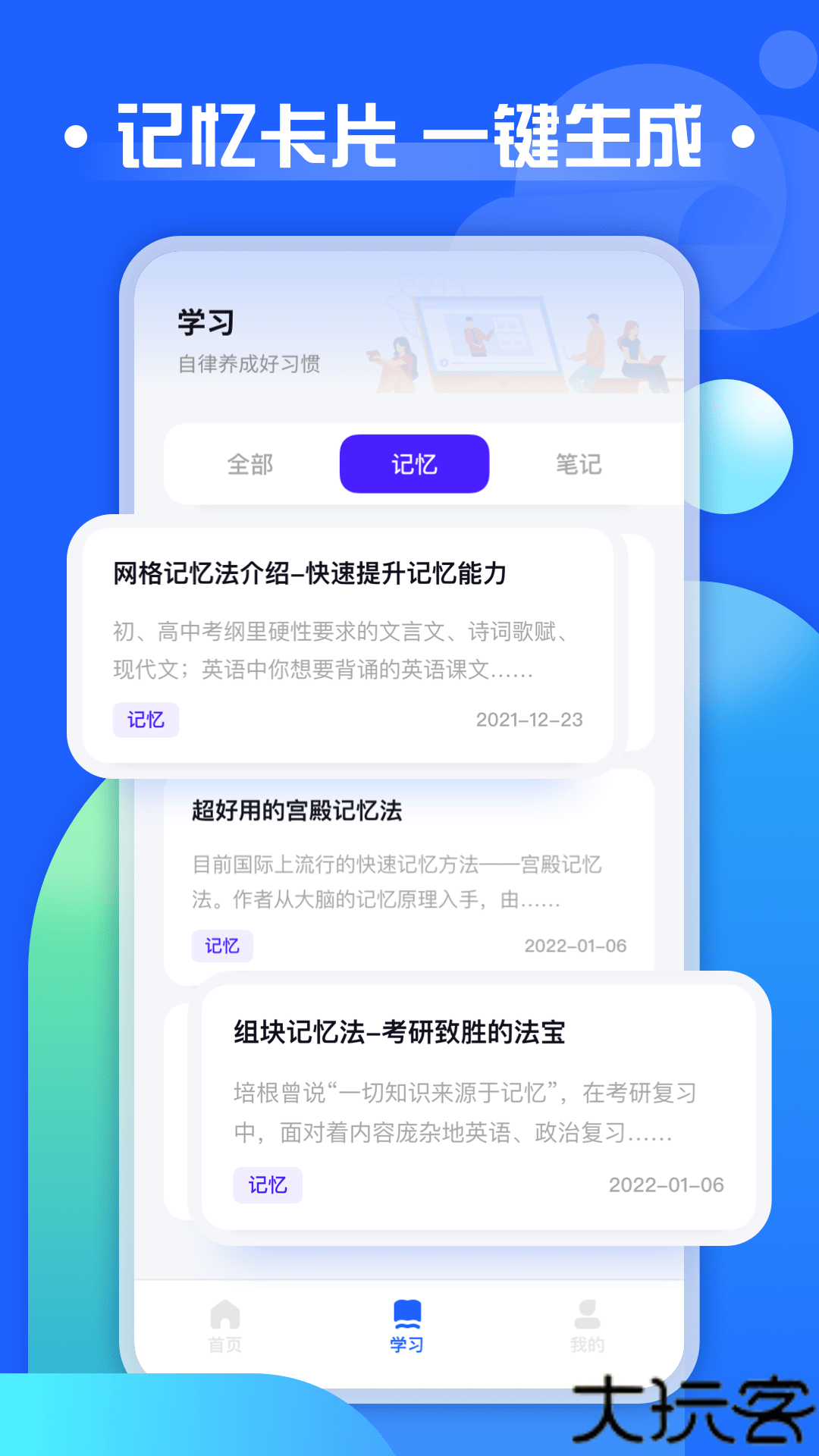Tap the subtitle 自律养成好习惯
This screenshot has width=819, height=1456.
click(249, 364)
